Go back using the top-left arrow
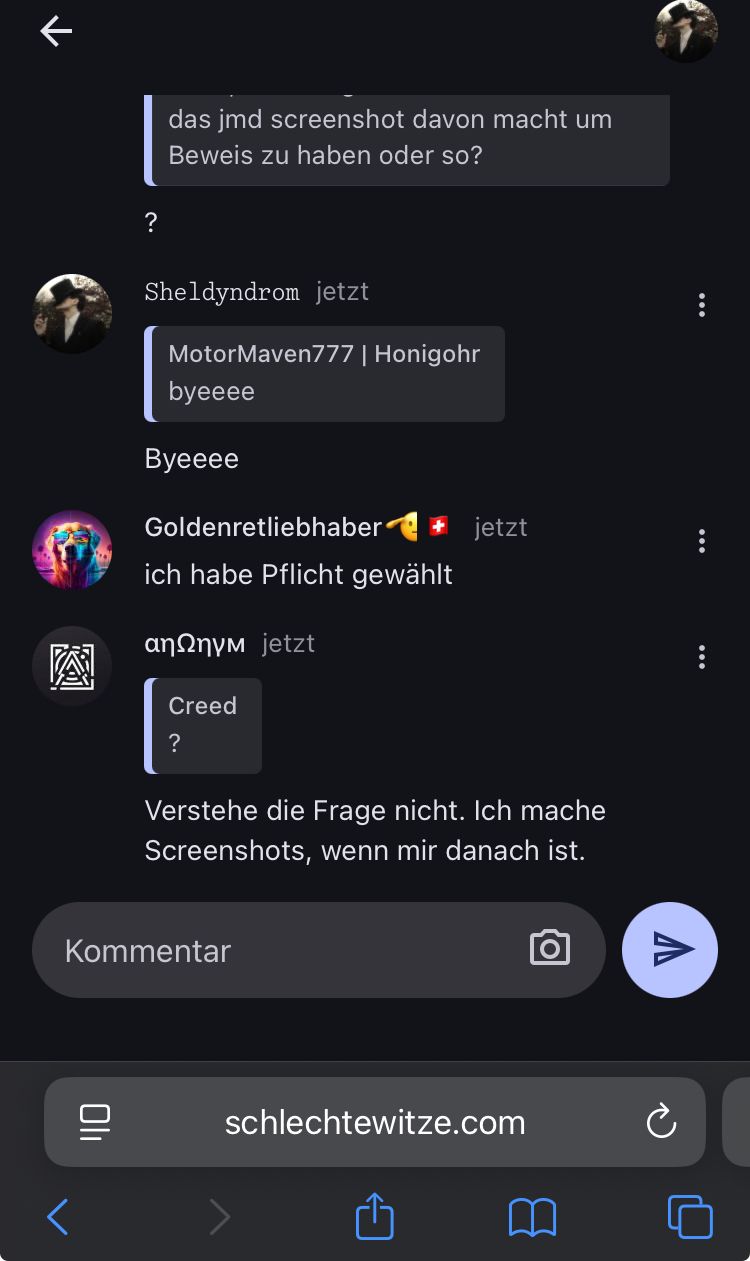750x1261 pixels. pyautogui.click(x=56, y=32)
